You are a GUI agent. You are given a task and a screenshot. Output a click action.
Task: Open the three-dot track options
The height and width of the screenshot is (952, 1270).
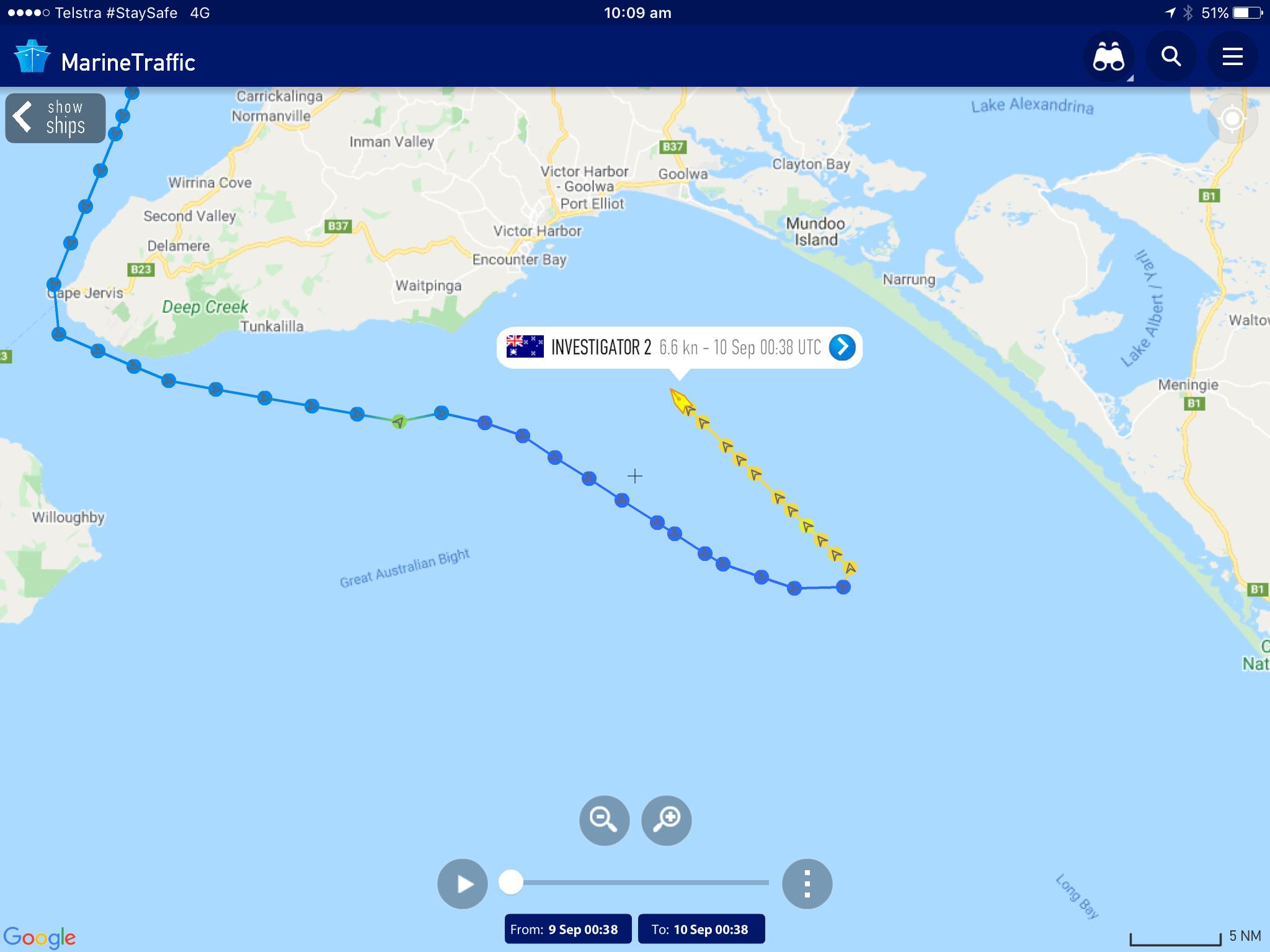(807, 883)
